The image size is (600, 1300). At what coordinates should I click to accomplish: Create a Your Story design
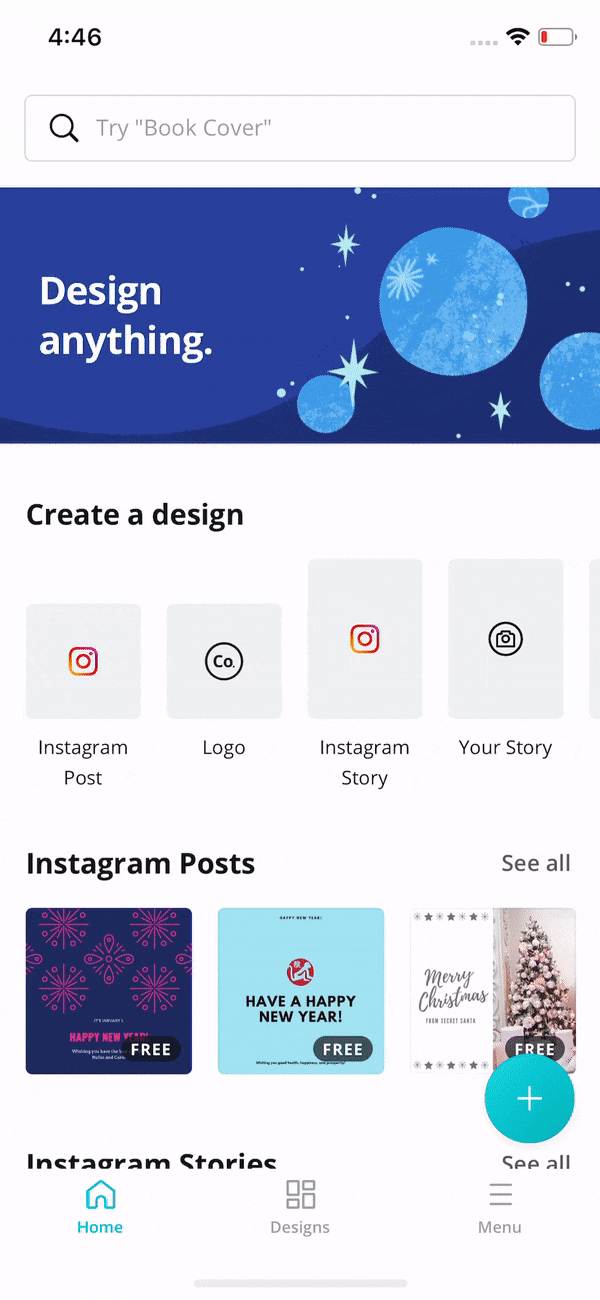(x=505, y=639)
